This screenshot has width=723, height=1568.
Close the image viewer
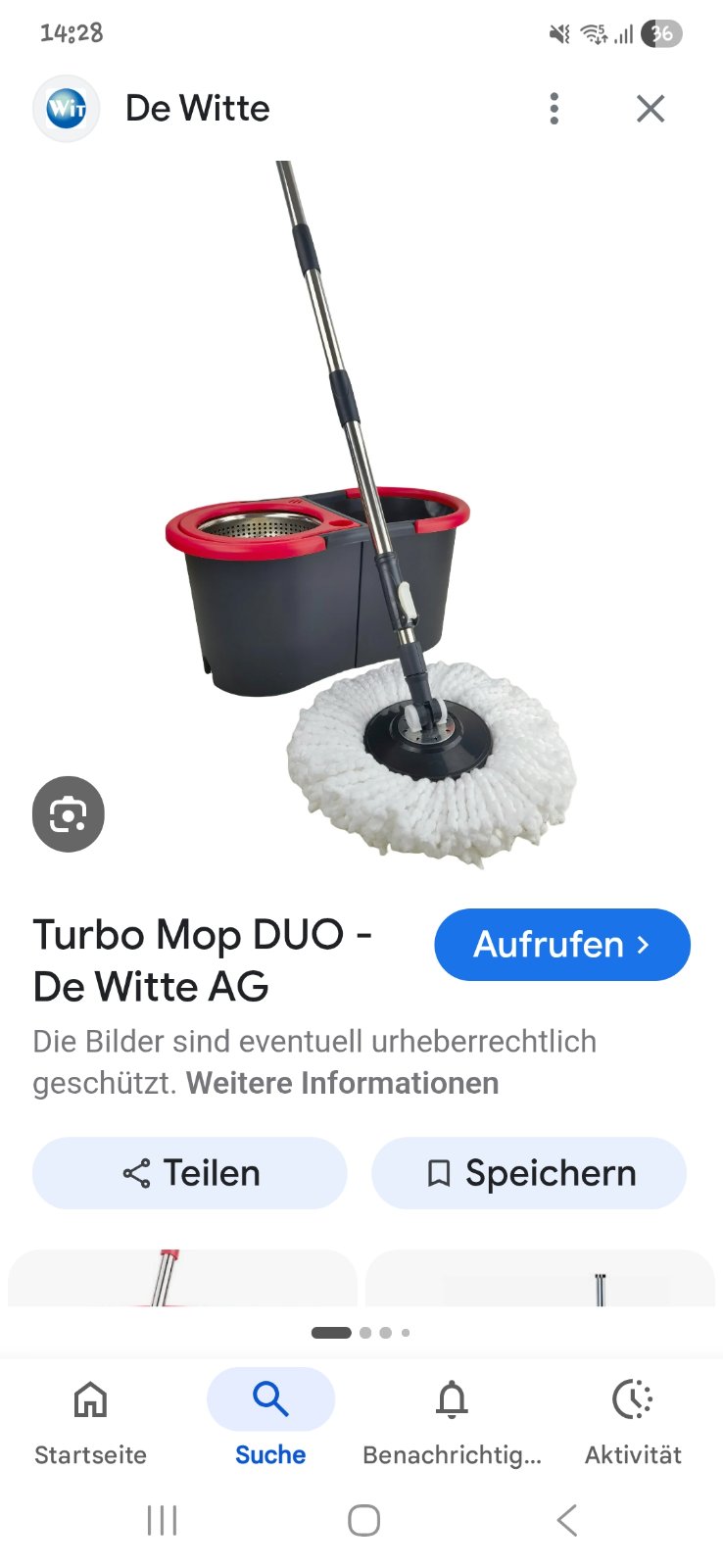click(x=651, y=108)
